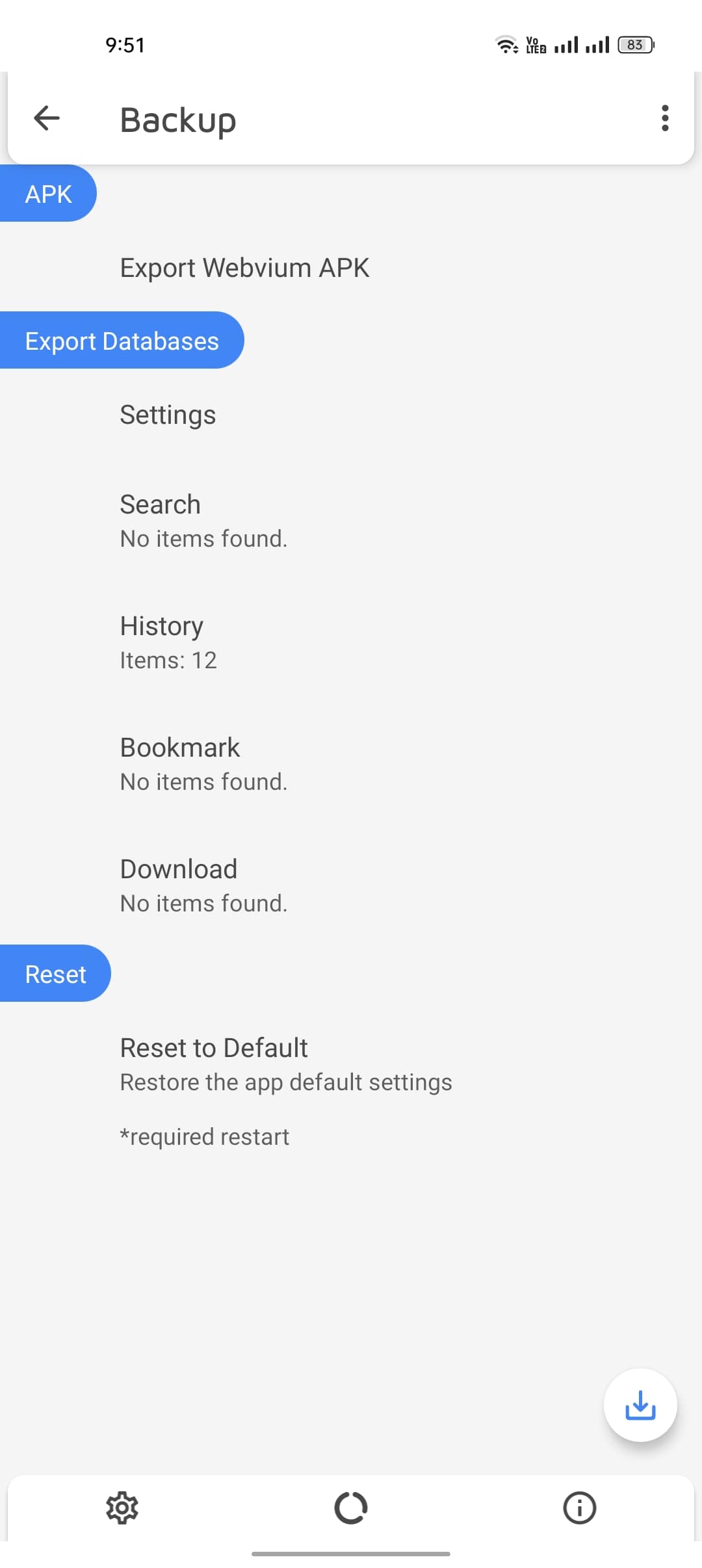
Task: Expand the Export Databases section chip
Action: [x=122, y=339]
